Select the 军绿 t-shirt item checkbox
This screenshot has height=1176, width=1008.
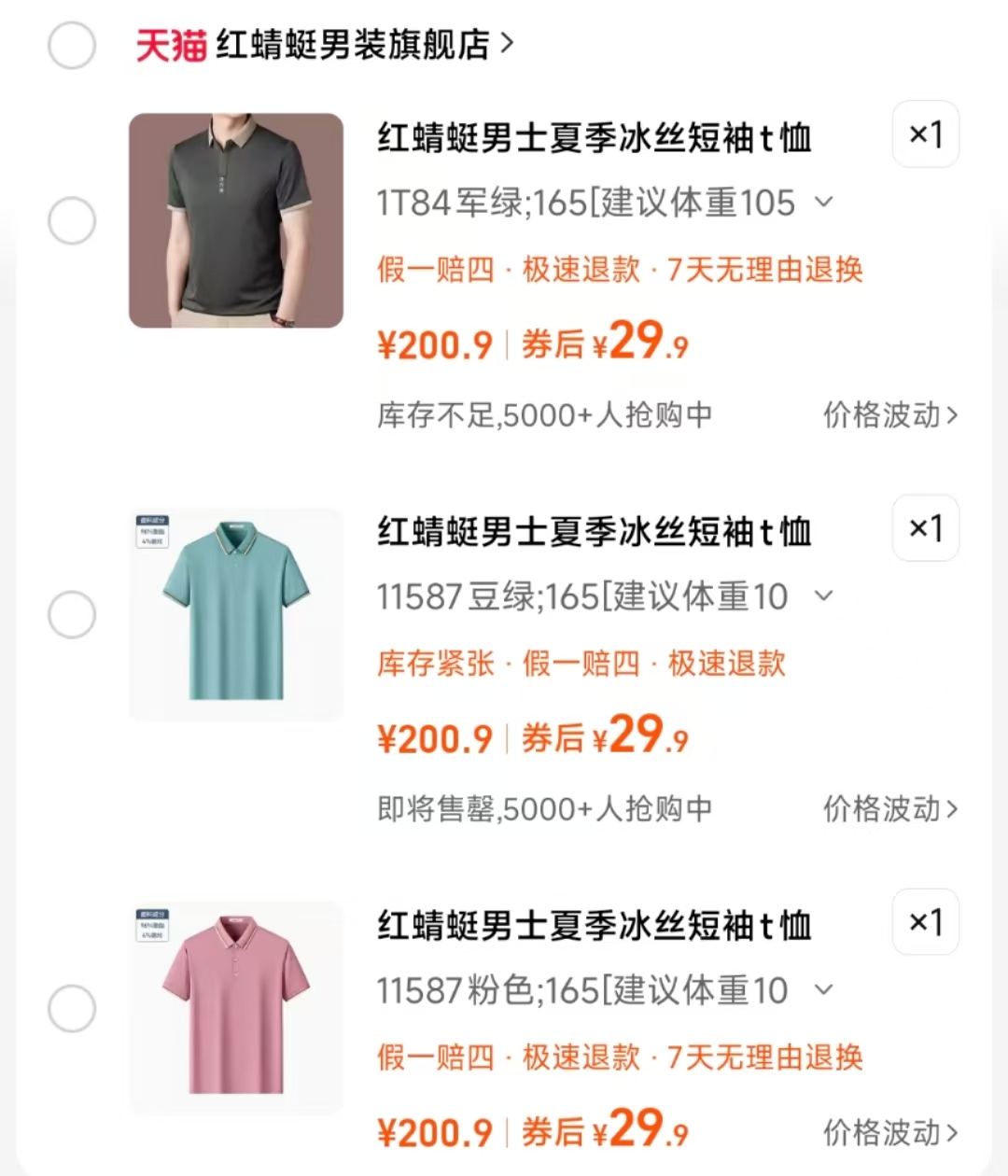tap(72, 220)
